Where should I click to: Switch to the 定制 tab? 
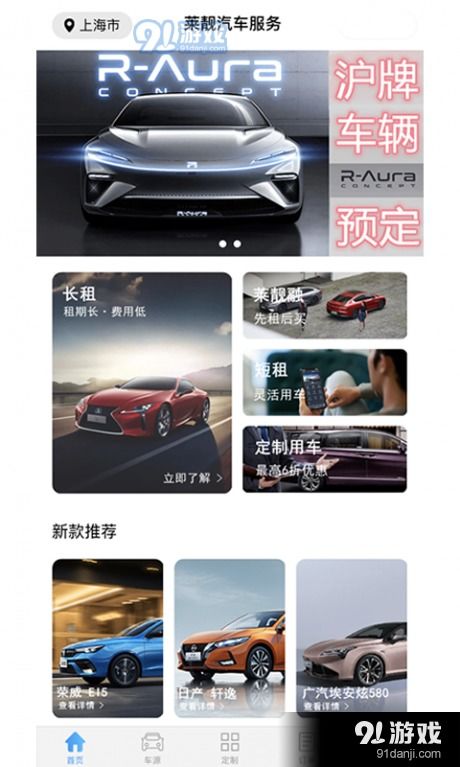coord(230,747)
